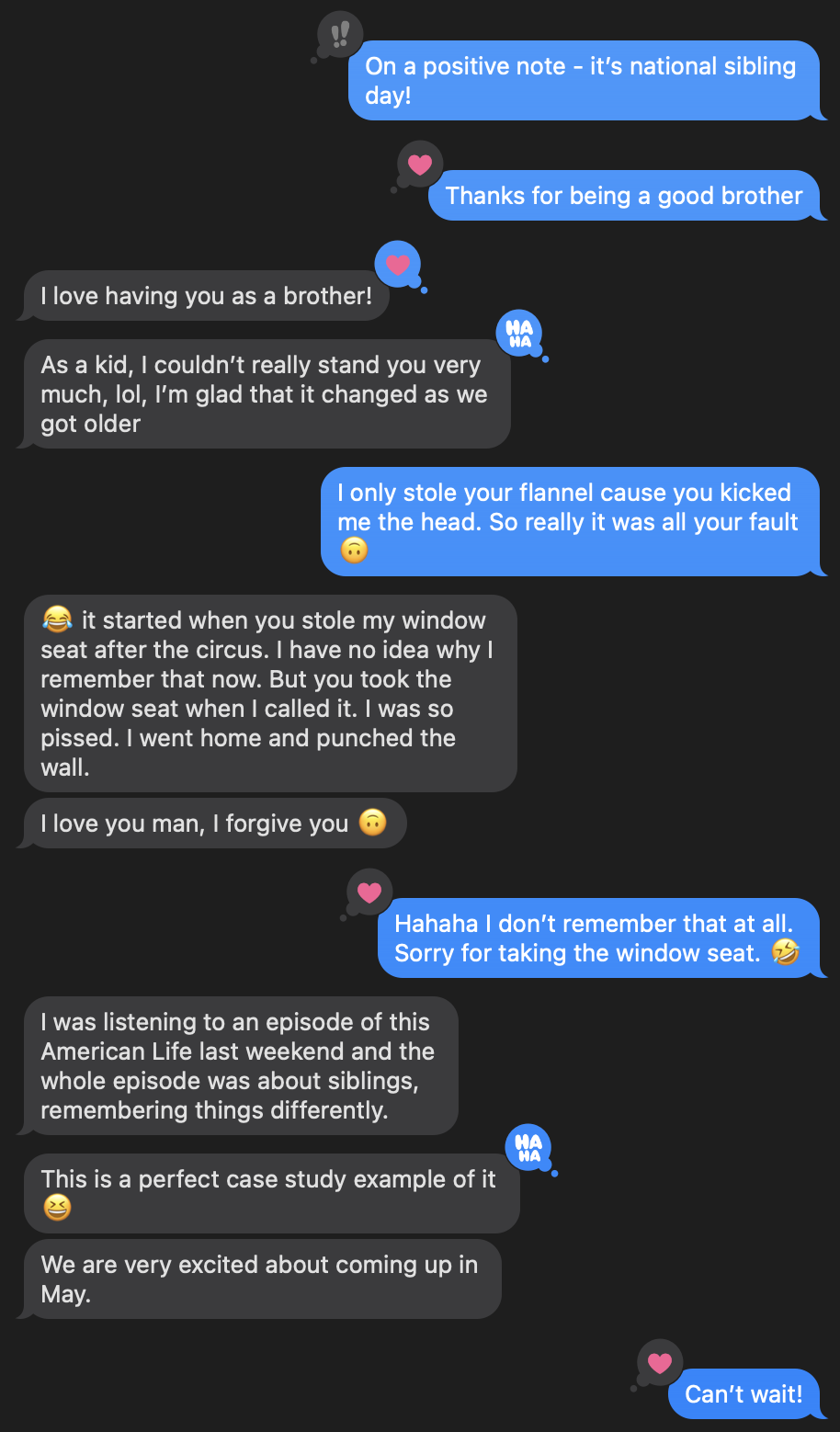The width and height of the screenshot is (840, 1432).
Task: Open the emphasis reaction on national sibling day message
Action: coord(340,35)
